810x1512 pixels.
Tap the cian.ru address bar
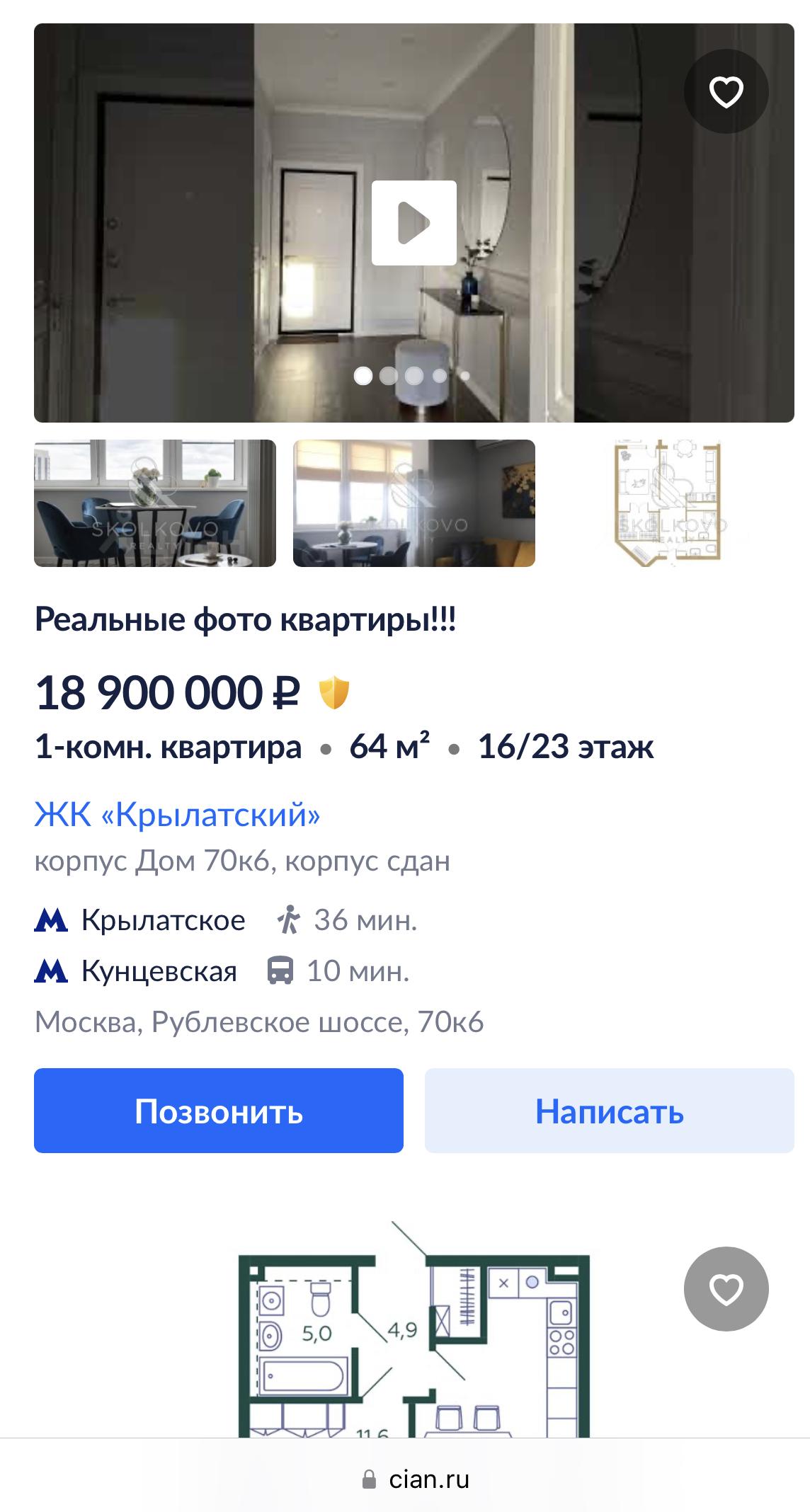point(416,1479)
